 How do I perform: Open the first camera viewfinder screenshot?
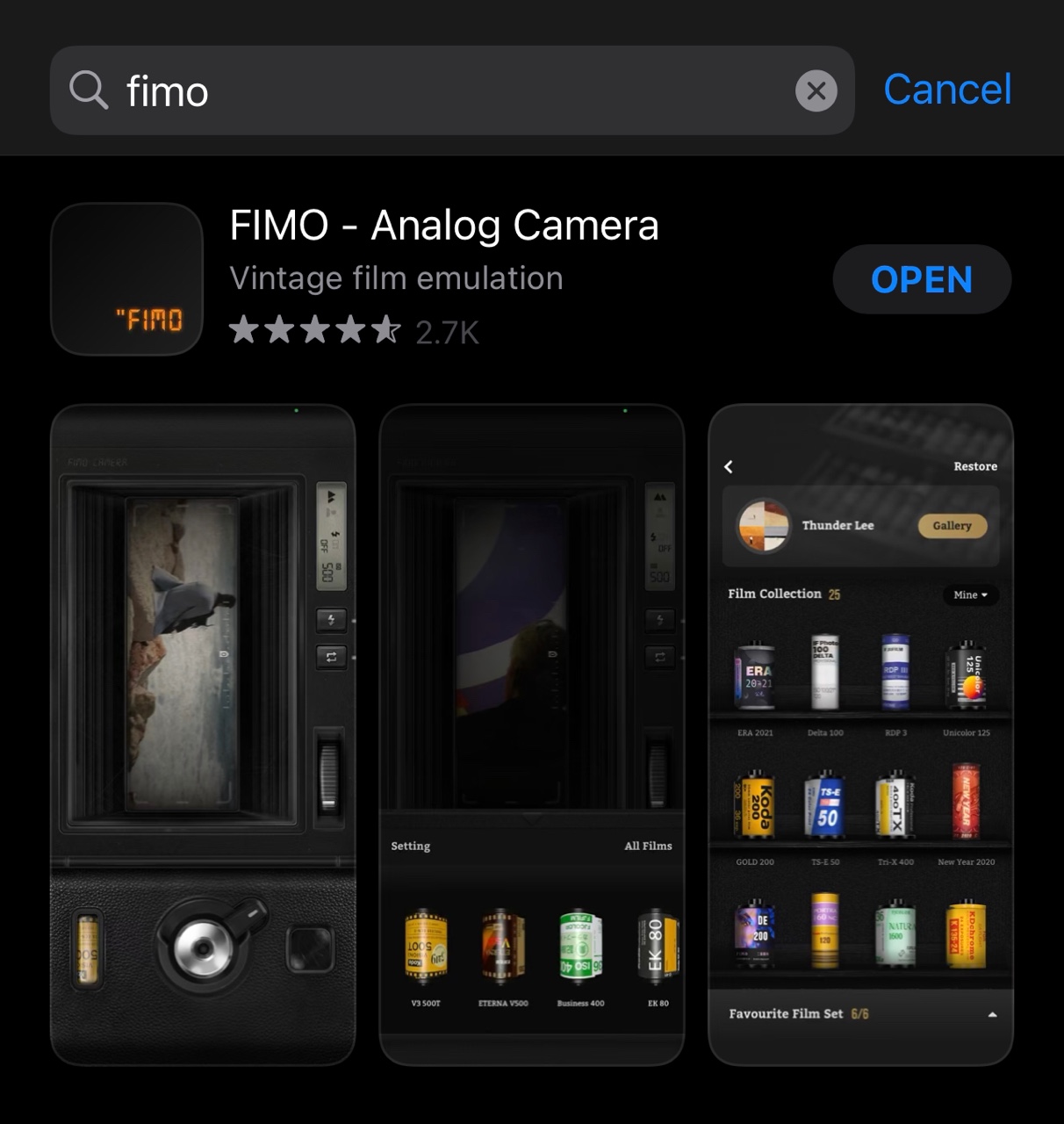(x=203, y=734)
